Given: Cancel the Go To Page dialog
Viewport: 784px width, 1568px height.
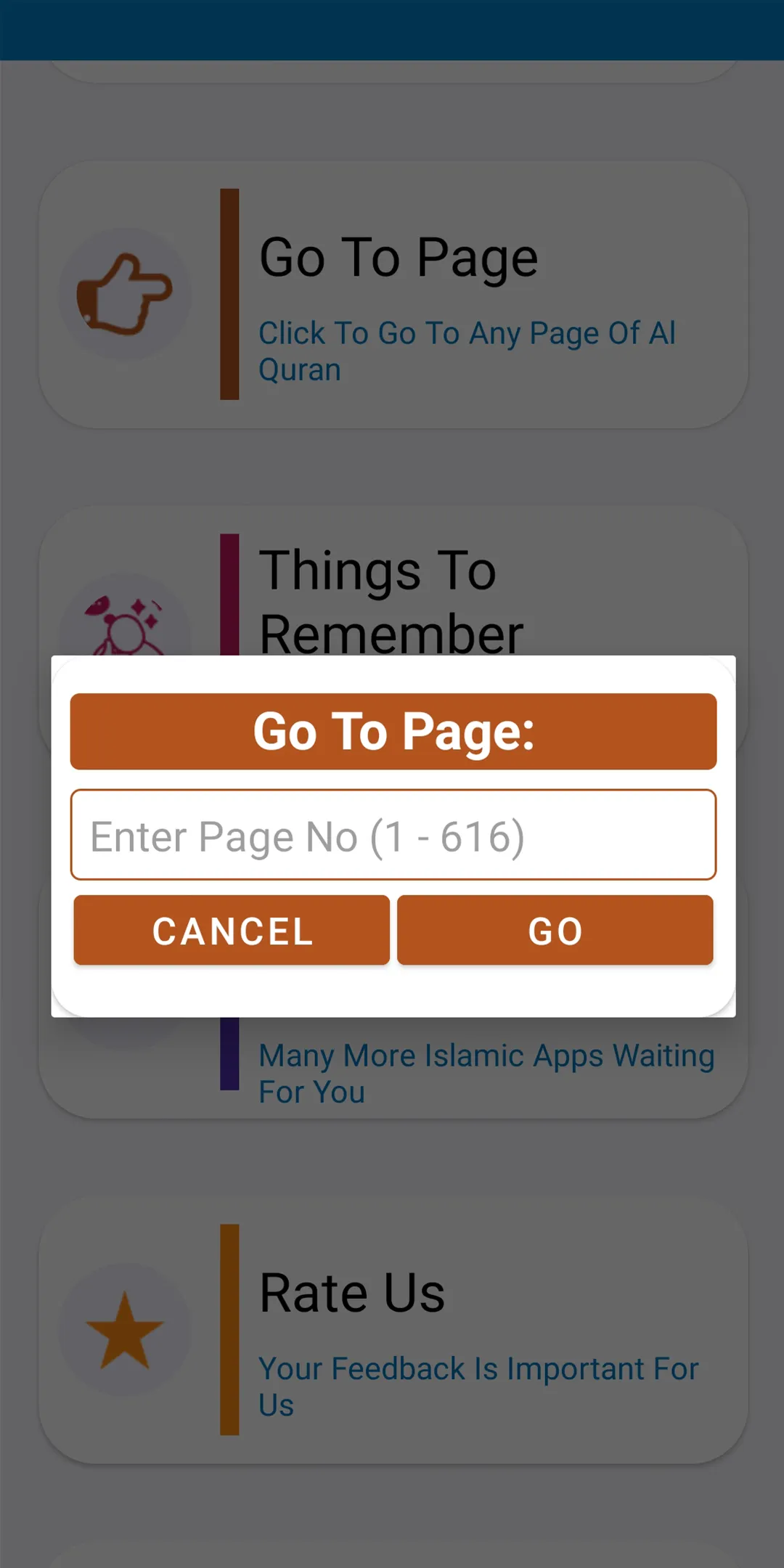Looking at the screenshot, I should [x=232, y=930].
